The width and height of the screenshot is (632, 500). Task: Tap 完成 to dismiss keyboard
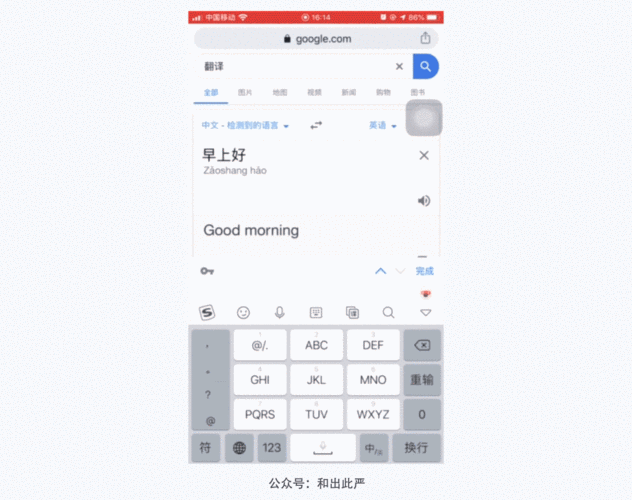pyautogui.click(x=425, y=271)
